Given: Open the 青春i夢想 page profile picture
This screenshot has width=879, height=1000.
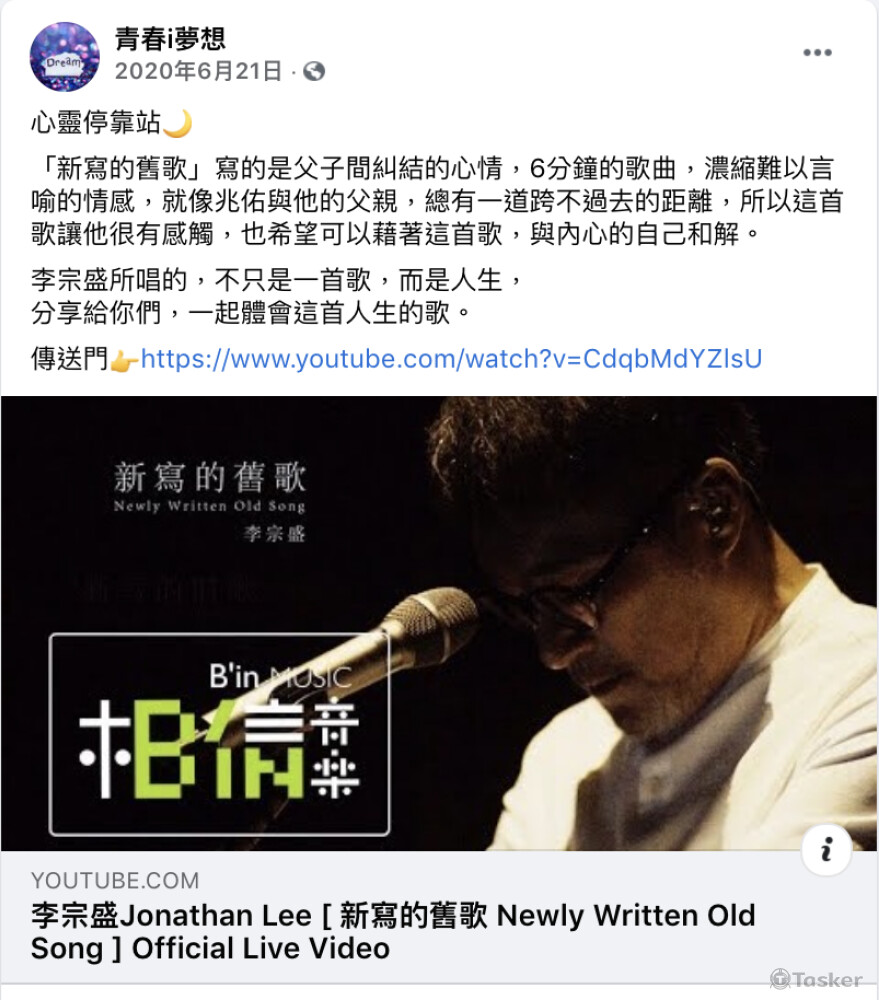Looking at the screenshot, I should point(65,56).
